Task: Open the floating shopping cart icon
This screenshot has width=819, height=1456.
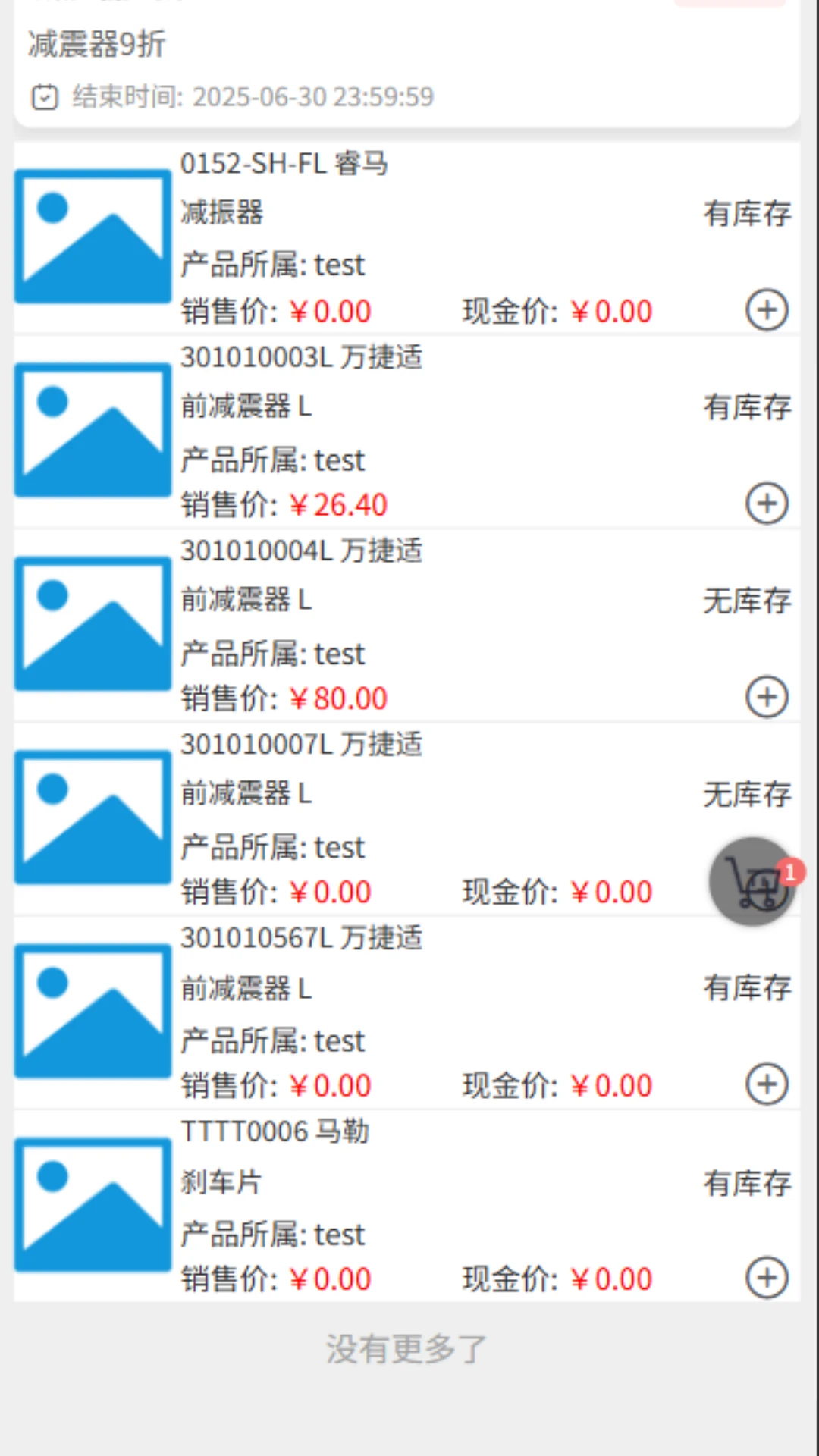Action: point(751,883)
